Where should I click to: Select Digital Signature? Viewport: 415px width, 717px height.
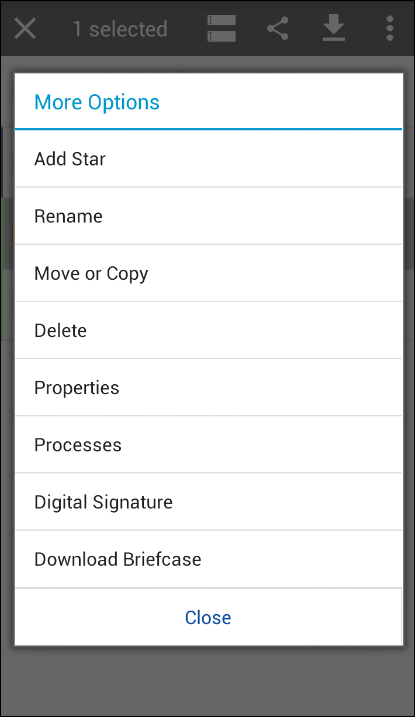(x=208, y=502)
